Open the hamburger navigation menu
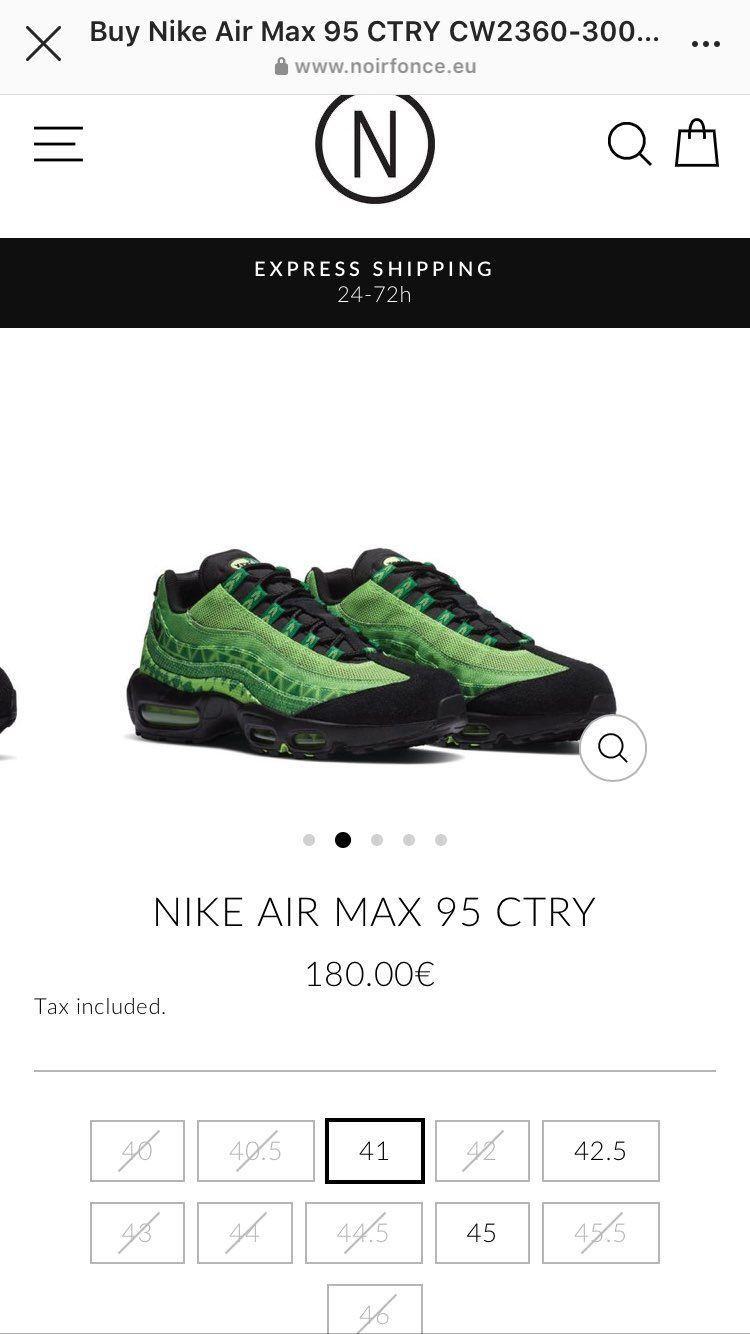Screen dimensions: 750x1334 coord(58,144)
